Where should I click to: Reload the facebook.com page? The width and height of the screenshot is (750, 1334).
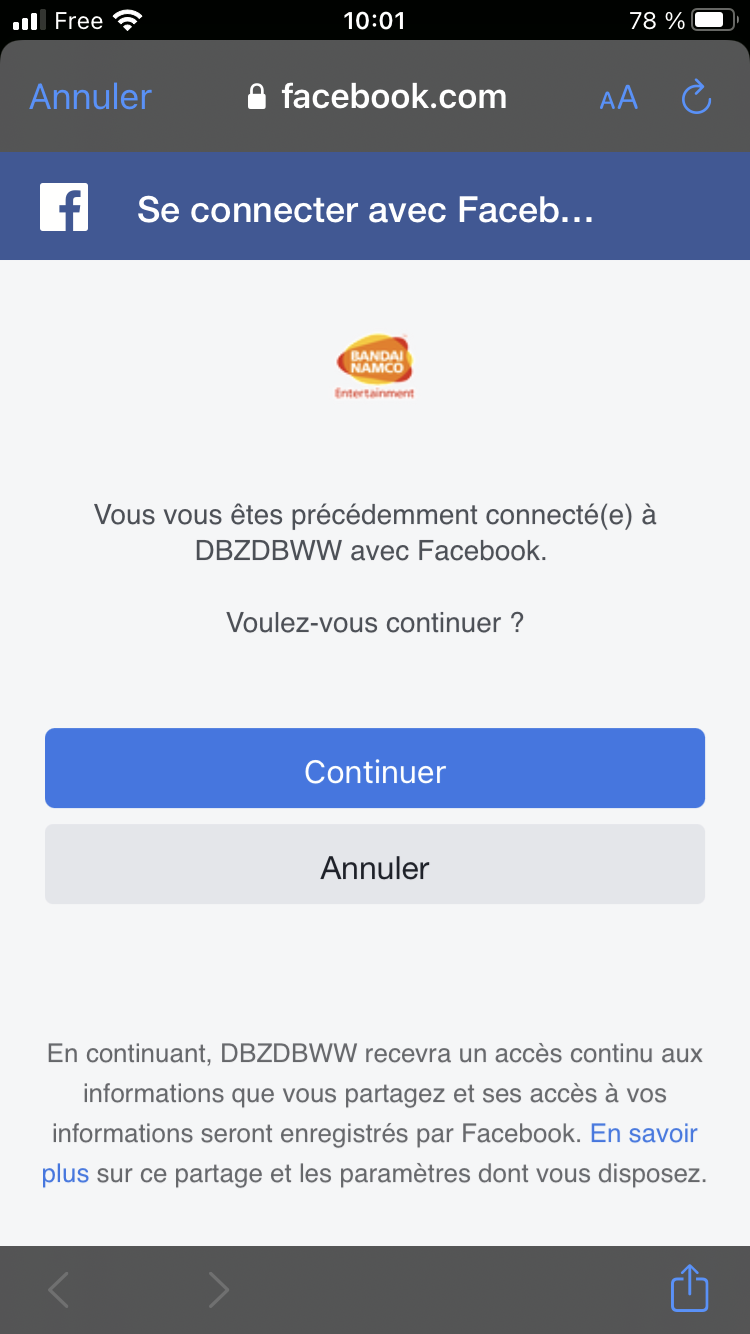click(x=695, y=98)
